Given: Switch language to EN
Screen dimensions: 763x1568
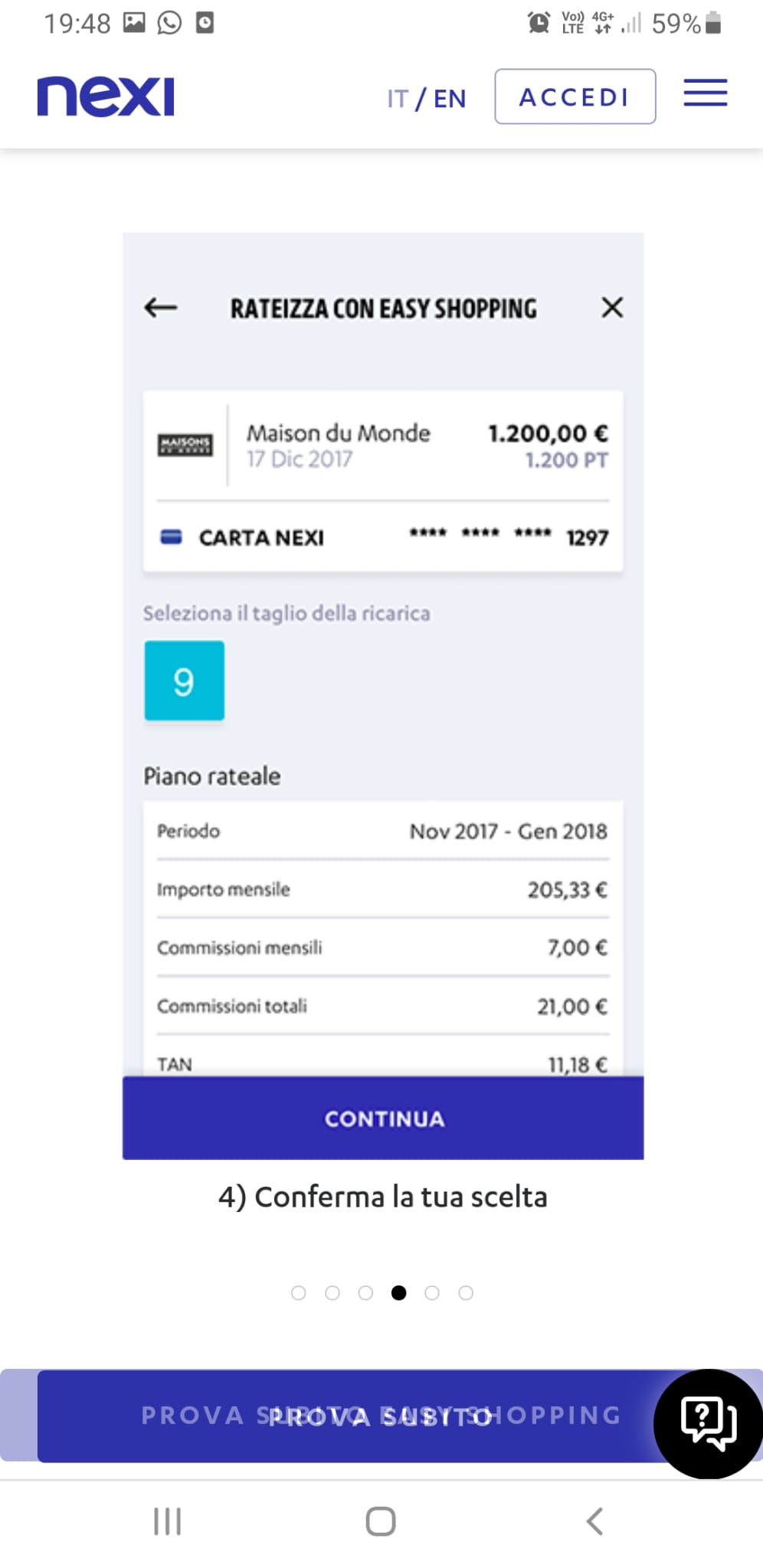Looking at the screenshot, I should coord(450,99).
